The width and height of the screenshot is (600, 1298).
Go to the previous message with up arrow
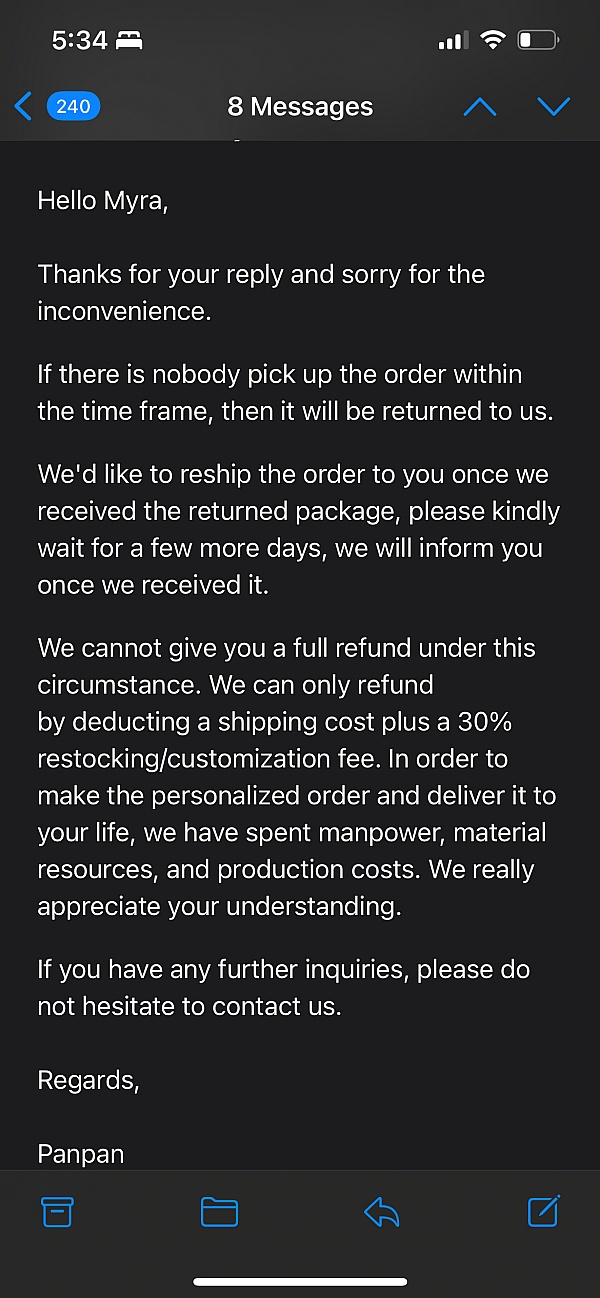click(479, 106)
